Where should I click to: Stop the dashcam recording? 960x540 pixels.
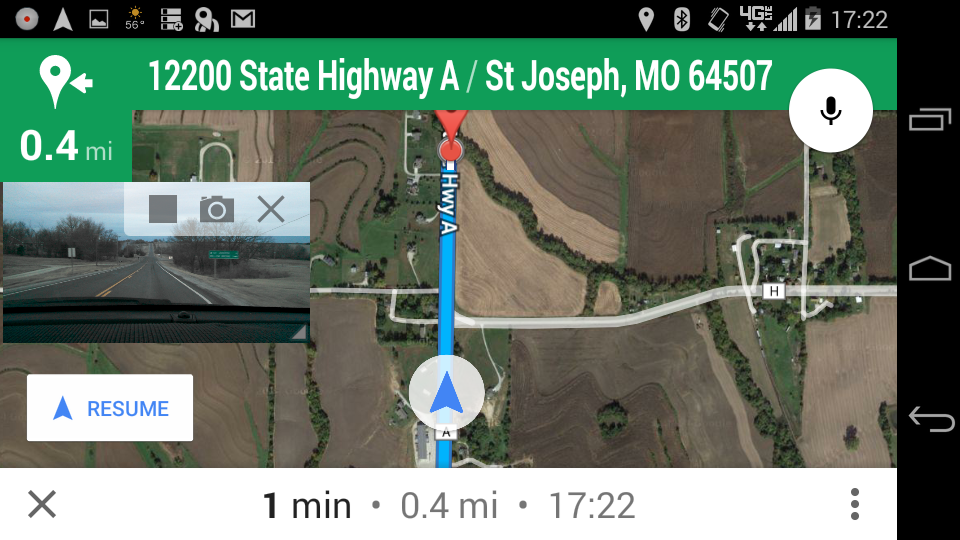coord(163,209)
